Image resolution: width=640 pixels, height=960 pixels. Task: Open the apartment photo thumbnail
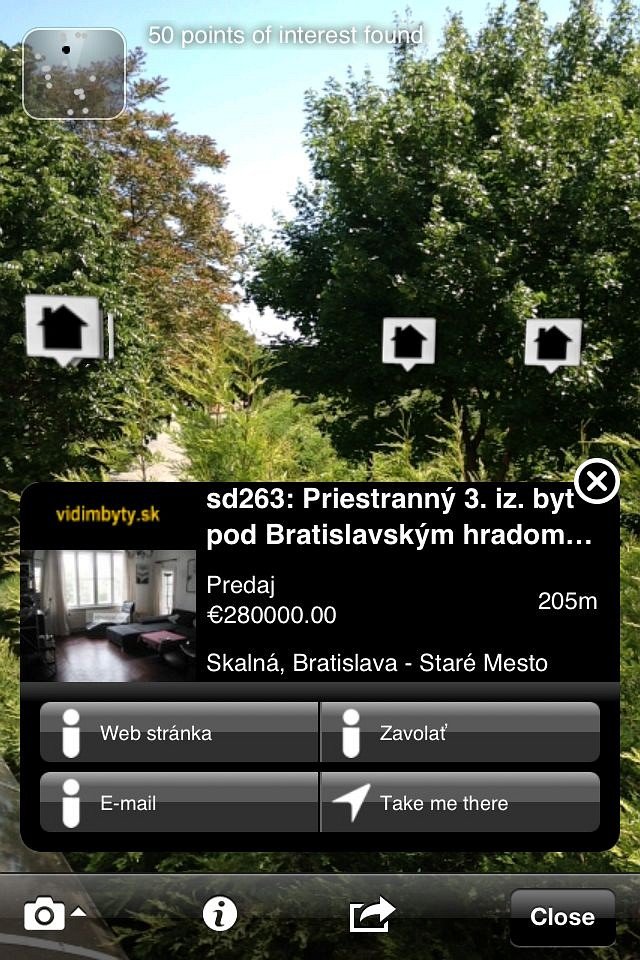(x=110, y=615)
